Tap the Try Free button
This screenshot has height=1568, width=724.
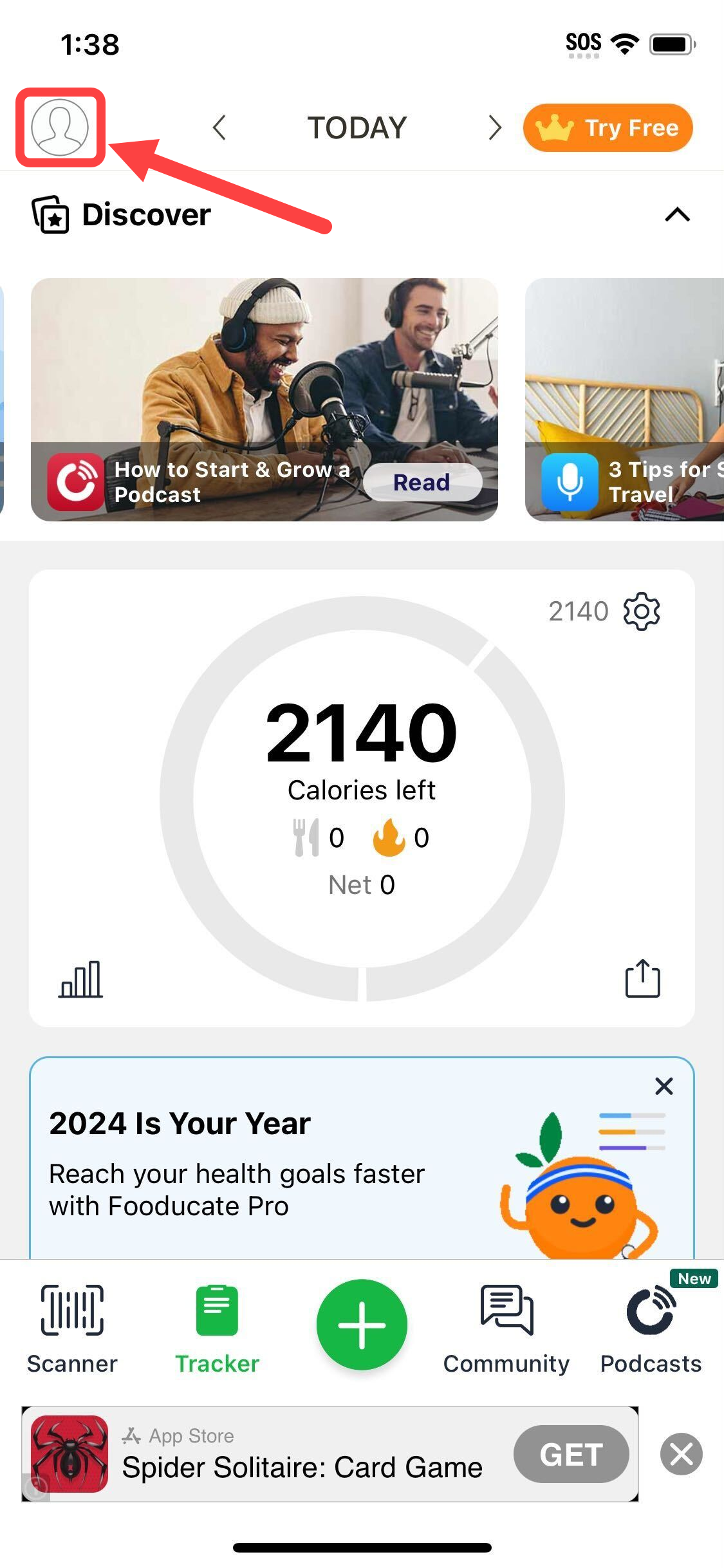coord(608,127)
